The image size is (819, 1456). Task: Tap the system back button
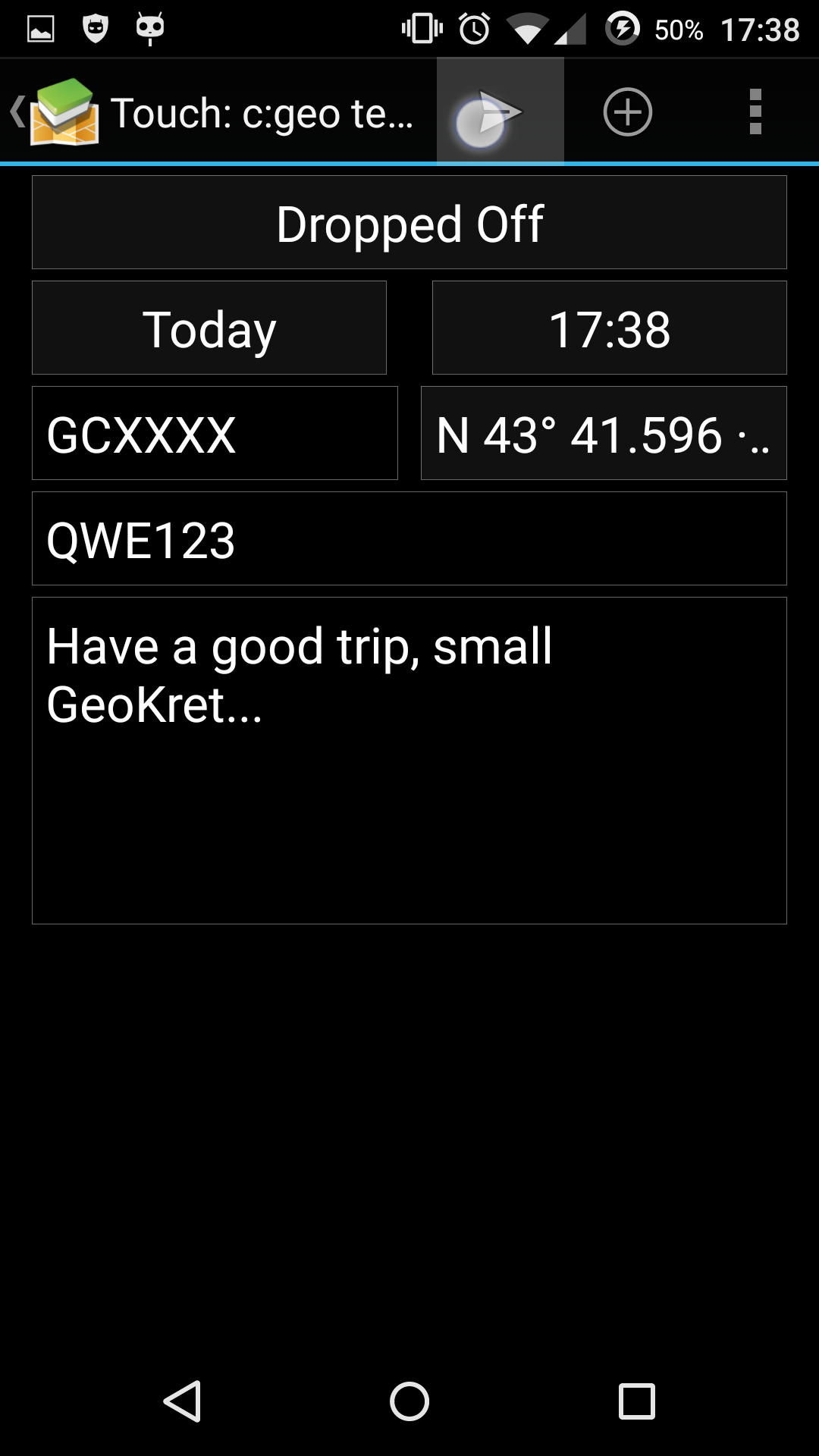coord(183,1401)
